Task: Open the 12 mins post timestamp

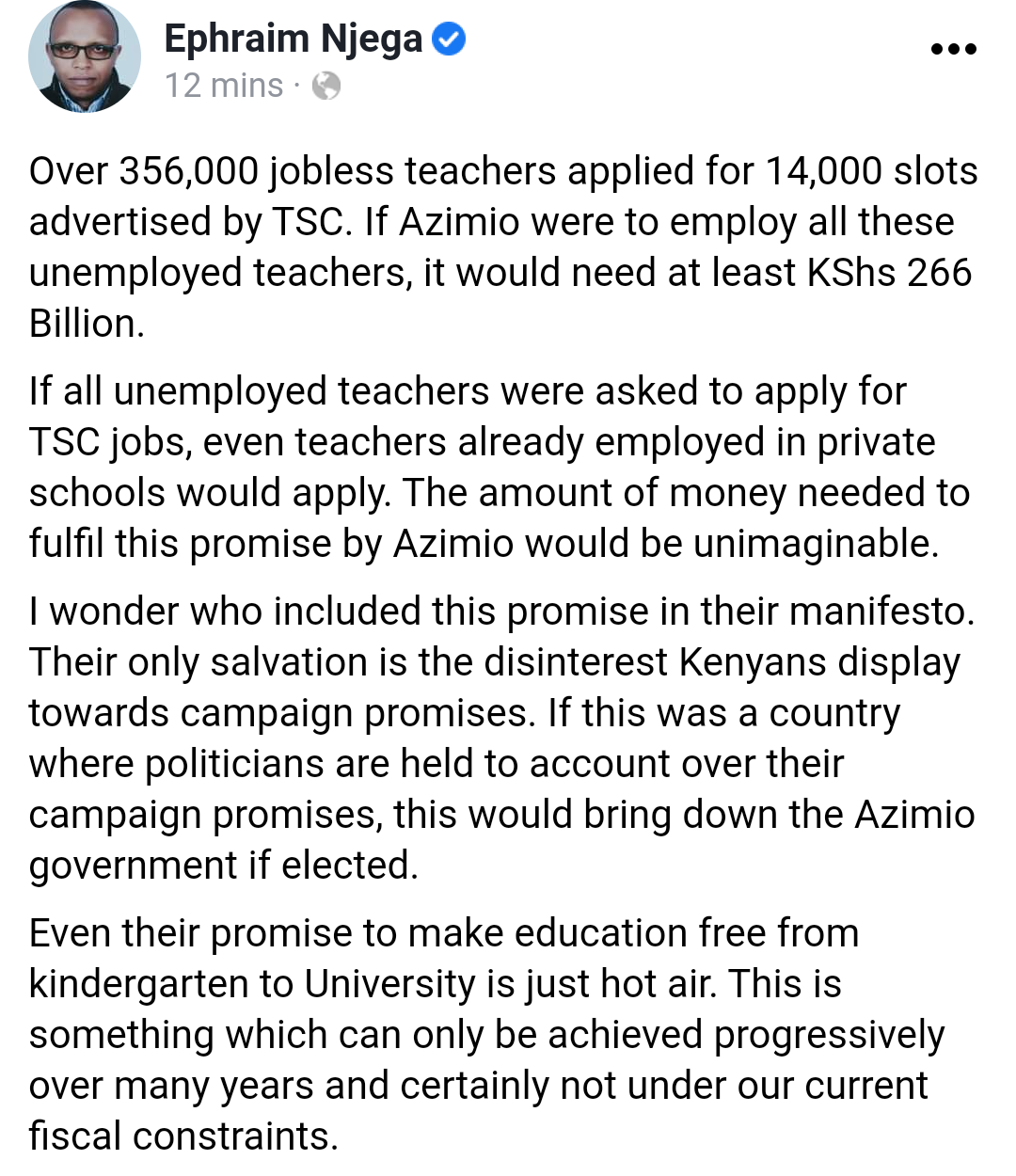Action: pyautogui.click(x=223, y=86)
